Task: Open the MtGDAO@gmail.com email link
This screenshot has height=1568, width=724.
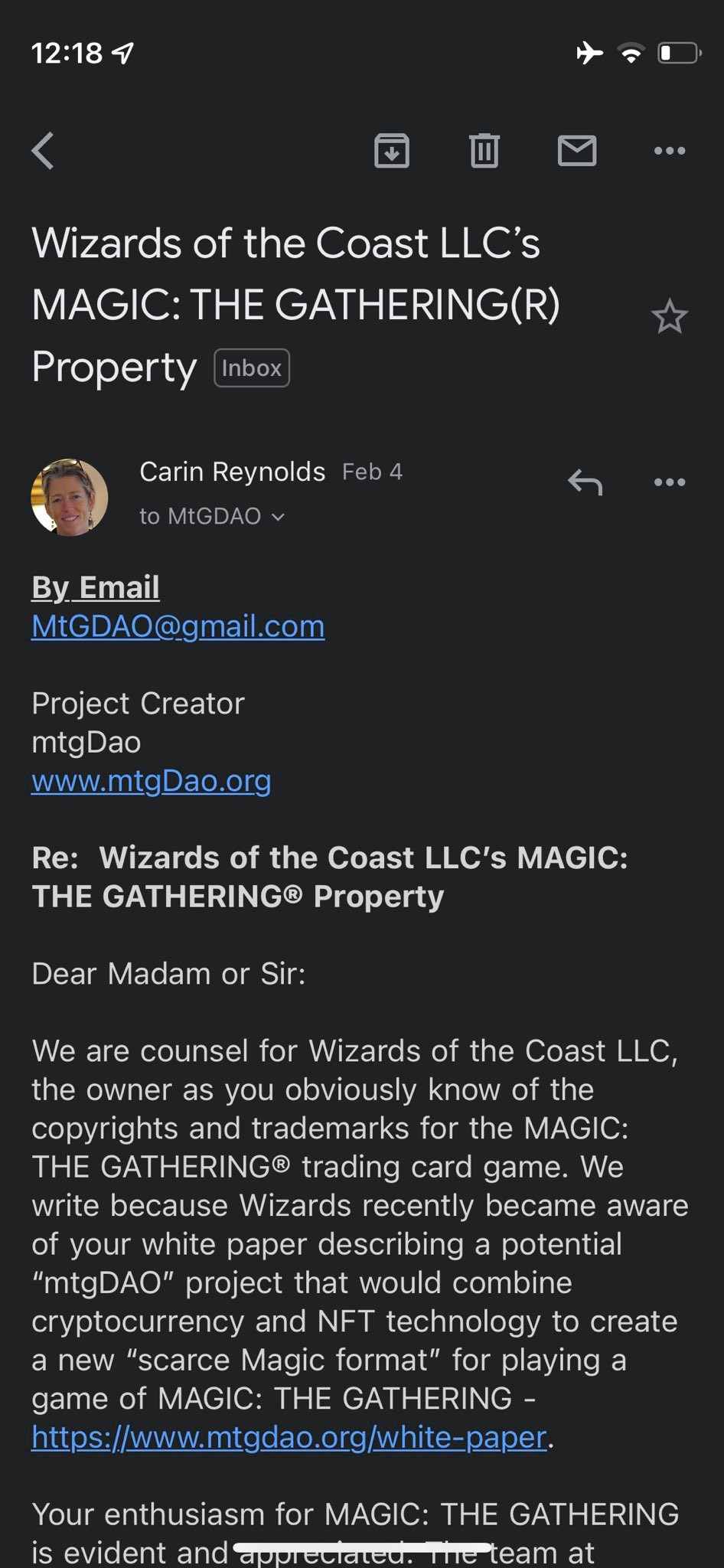Action: point(178,626)
